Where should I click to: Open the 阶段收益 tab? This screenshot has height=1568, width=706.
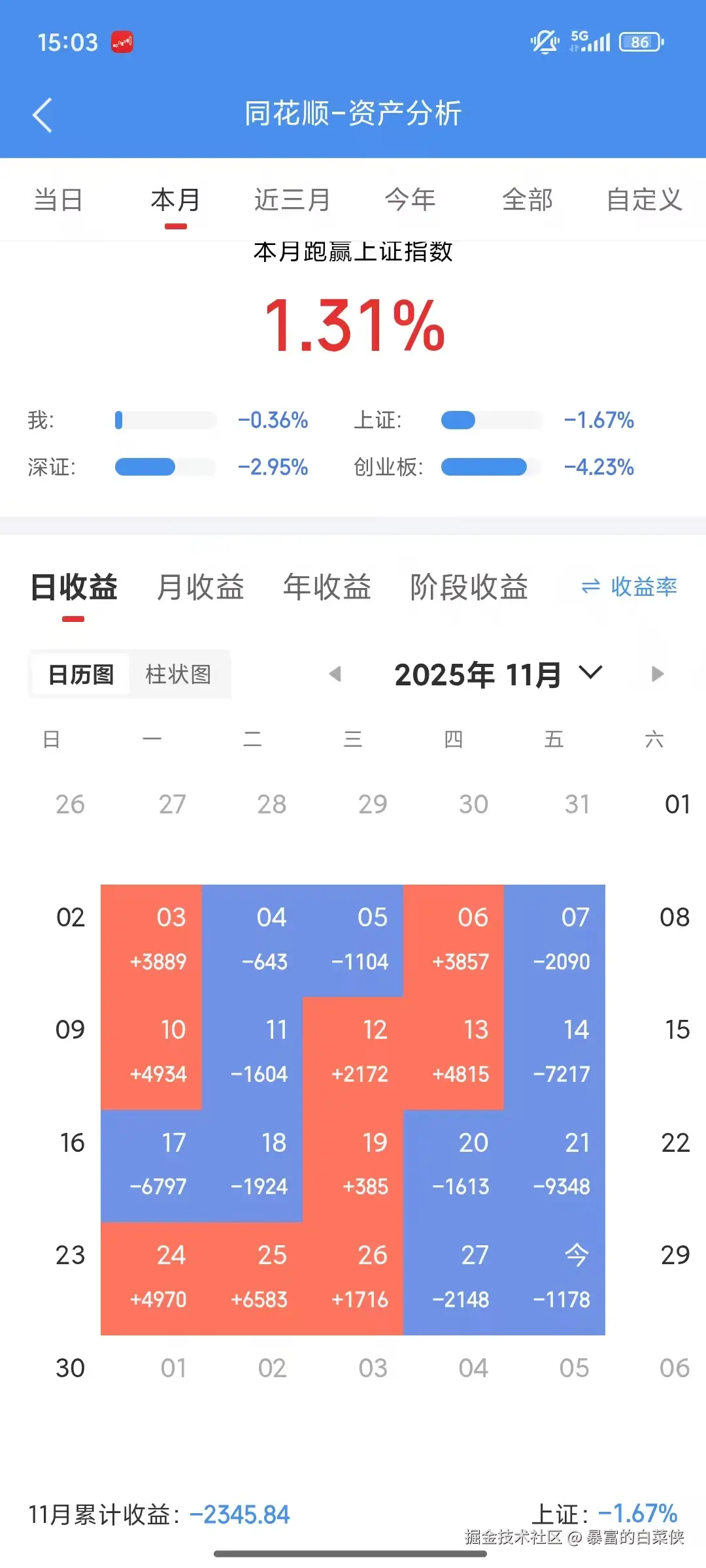pos(469,587)
